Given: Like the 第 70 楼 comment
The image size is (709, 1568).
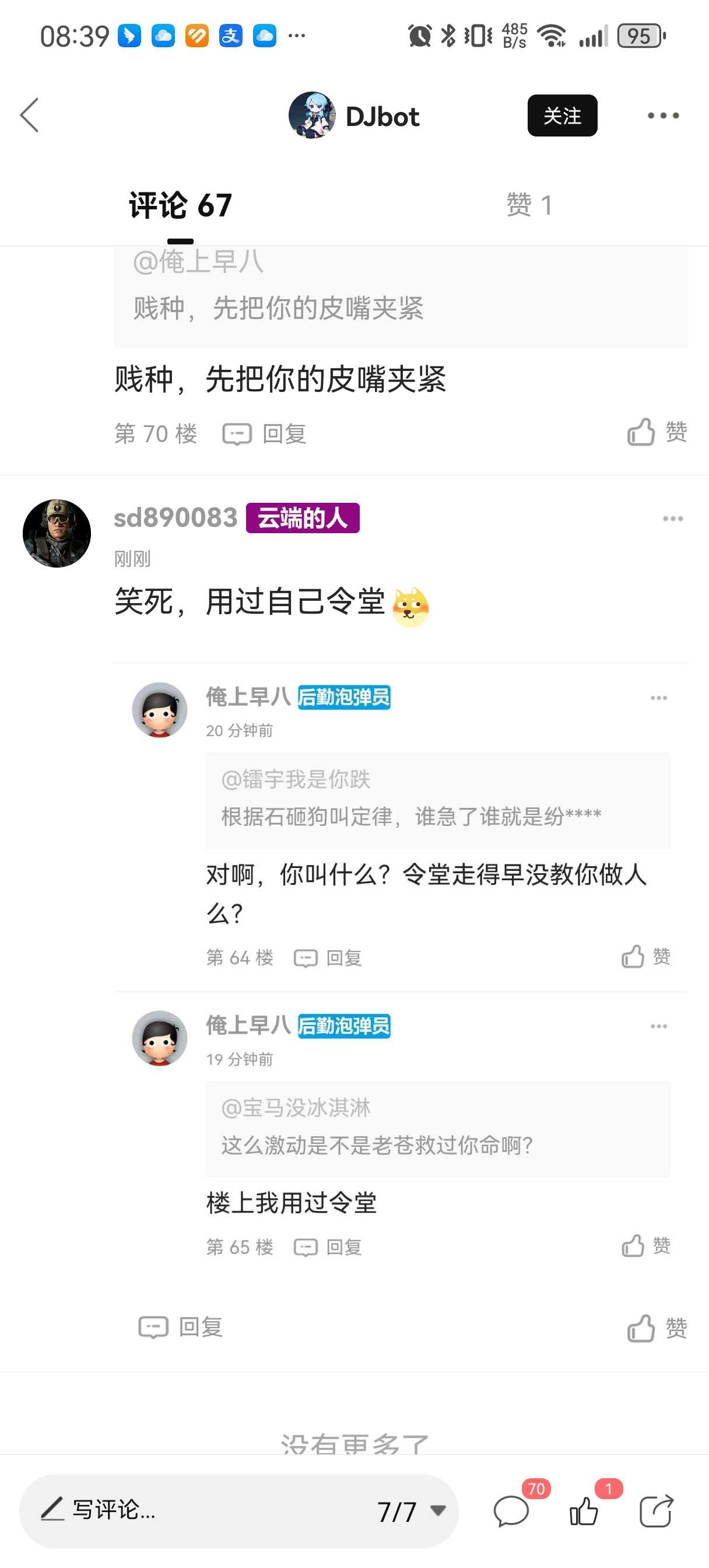Looking at the screenshot, I should click(x=657, y=432).
